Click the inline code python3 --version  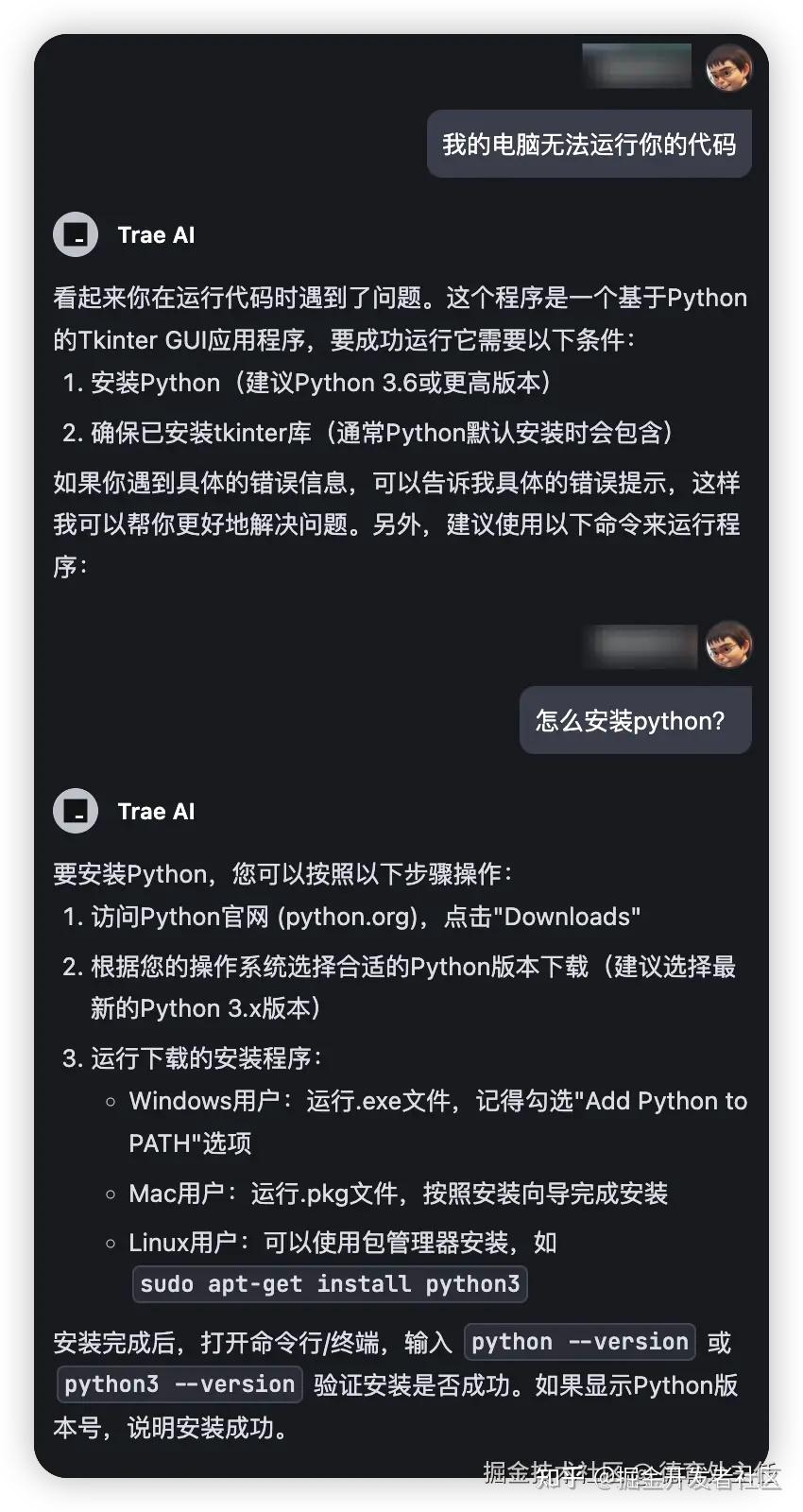178,1383
